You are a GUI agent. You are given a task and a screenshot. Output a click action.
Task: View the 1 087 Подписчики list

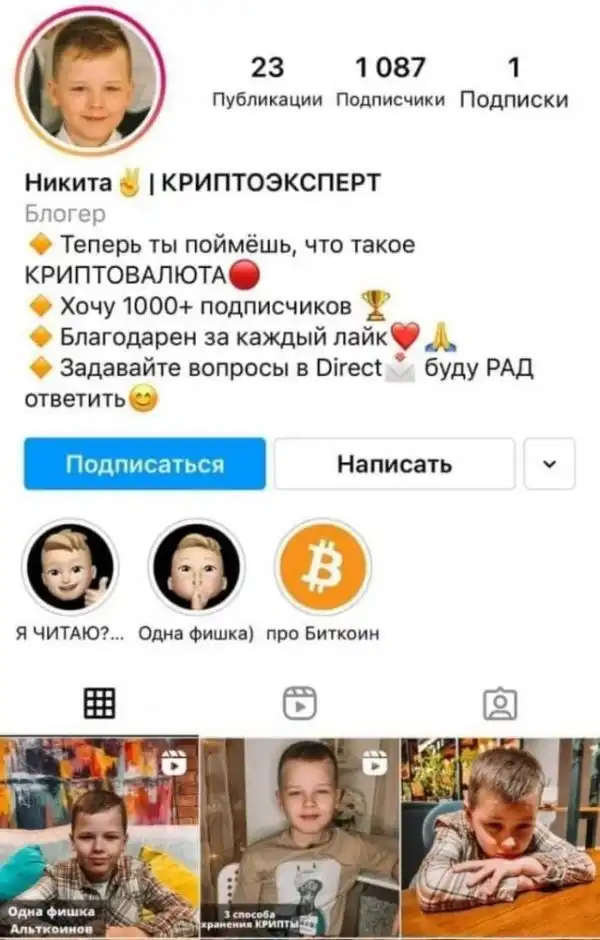[x=390, y=82]
